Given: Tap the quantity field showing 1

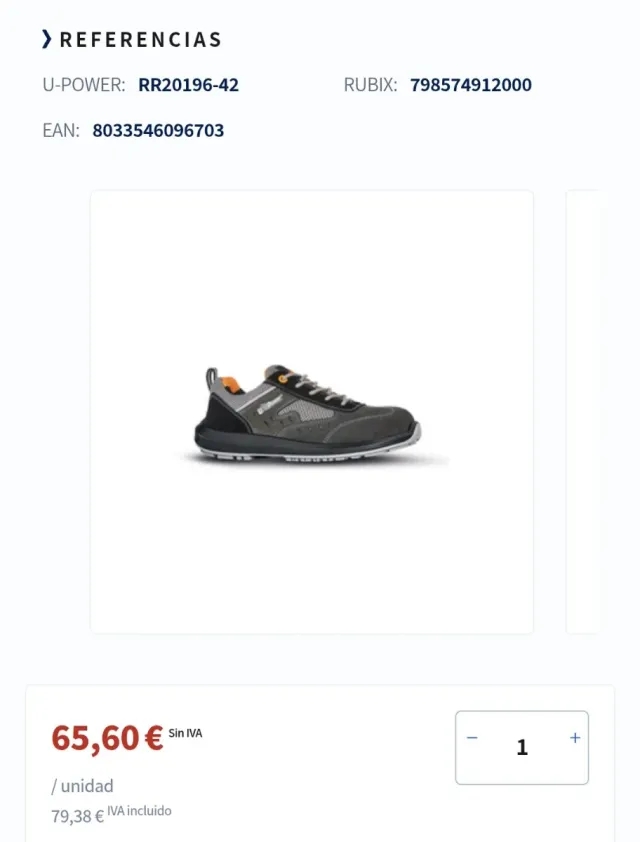Looking at the screenshot, I should click(x=522, y=747).
